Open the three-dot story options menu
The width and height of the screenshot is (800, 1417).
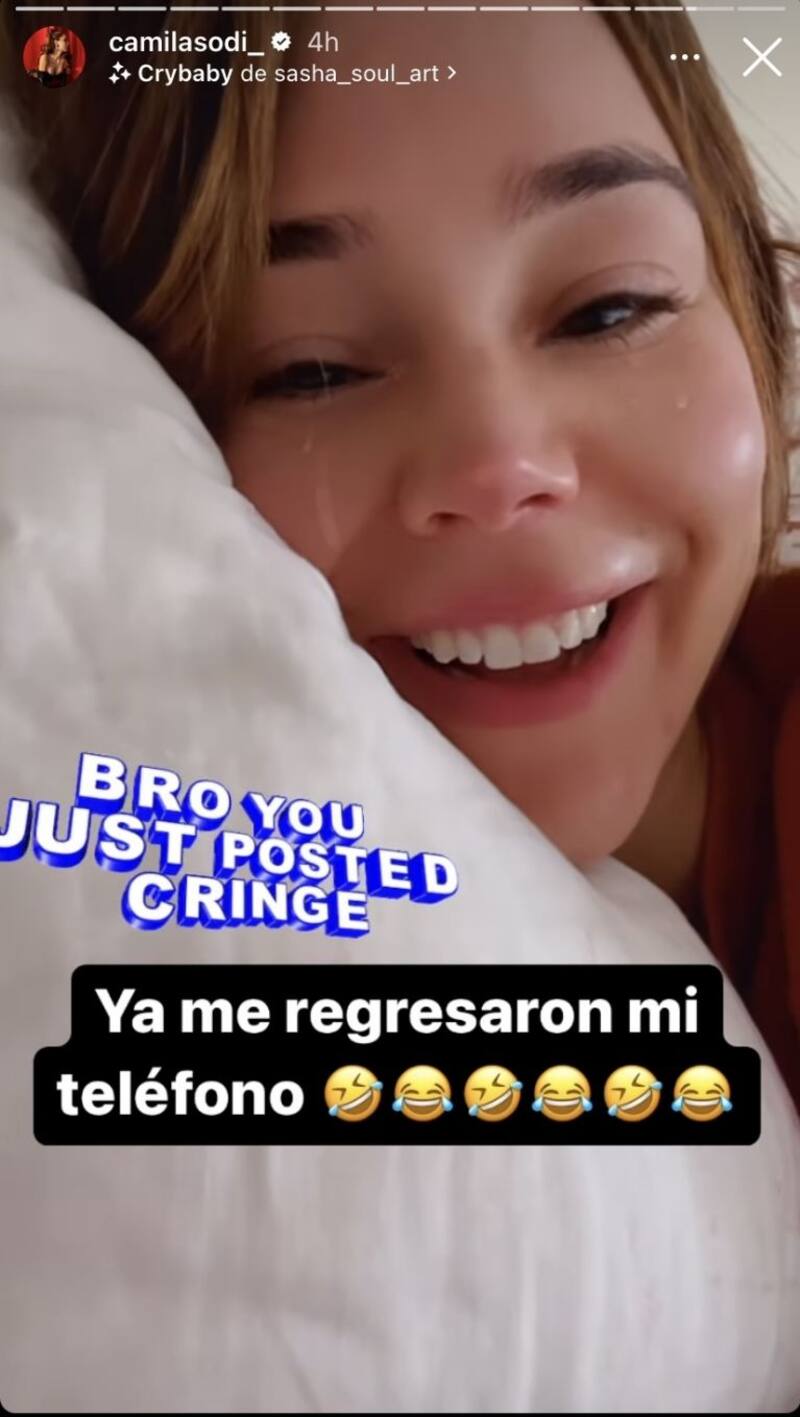point(685,57)
